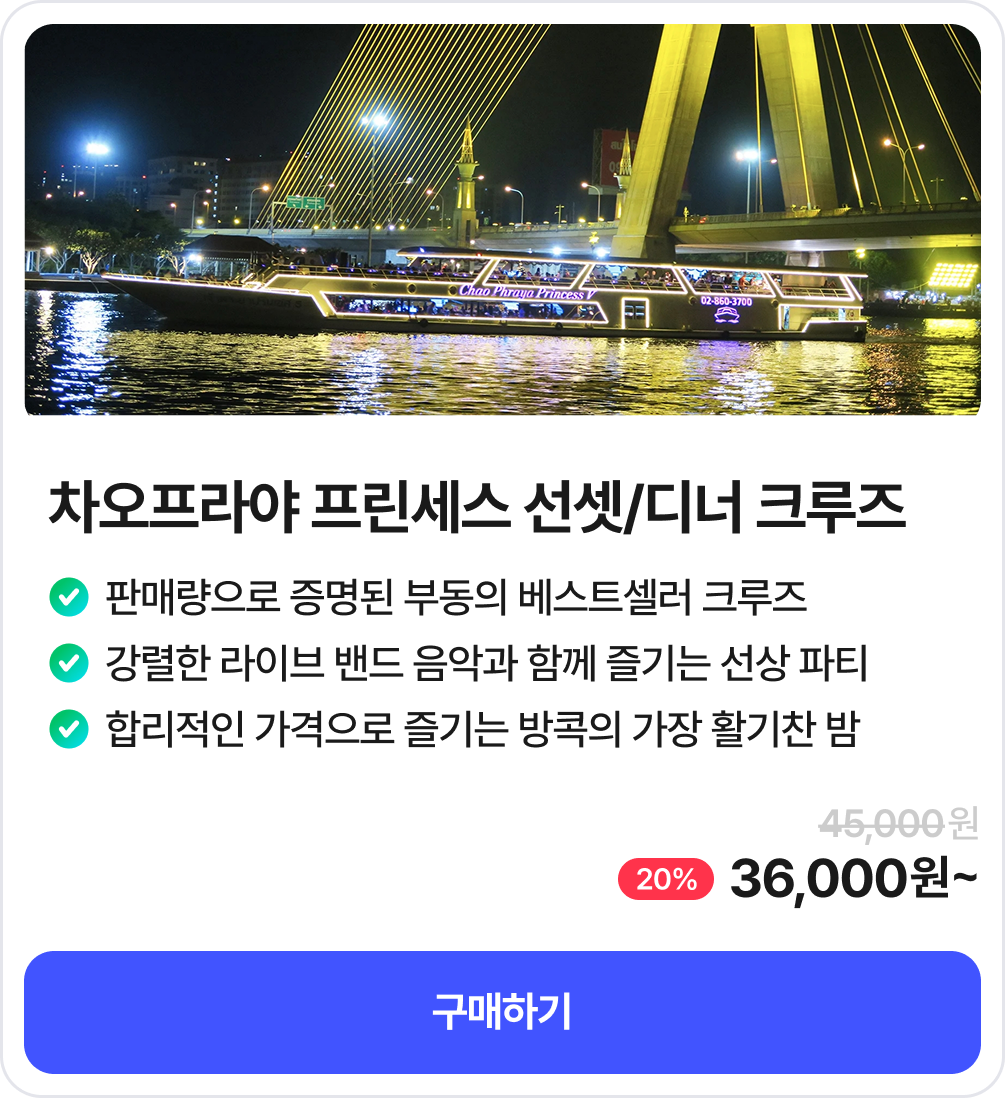
Task: Tap the 구매하기 purchase button
Action: point(502,1012)
